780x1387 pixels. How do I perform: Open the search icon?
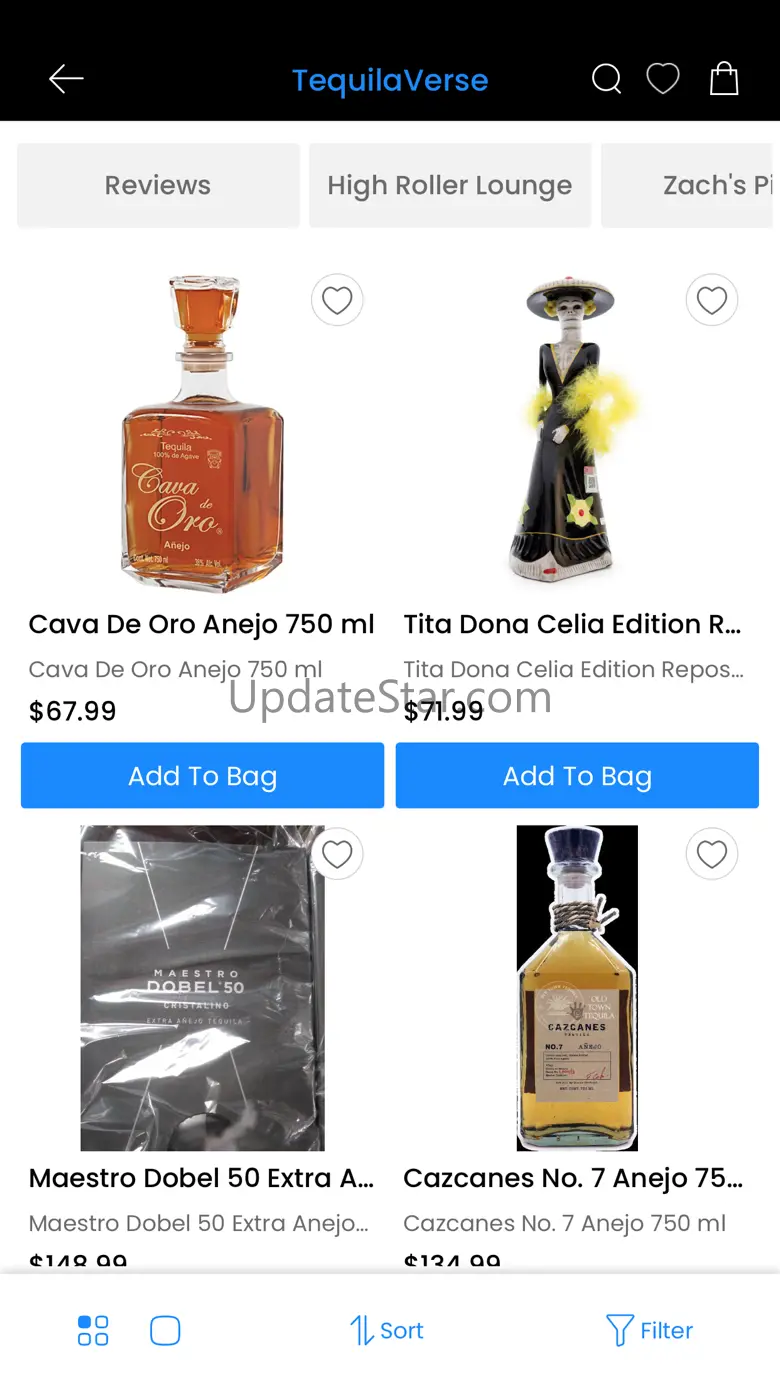[606, 79]
